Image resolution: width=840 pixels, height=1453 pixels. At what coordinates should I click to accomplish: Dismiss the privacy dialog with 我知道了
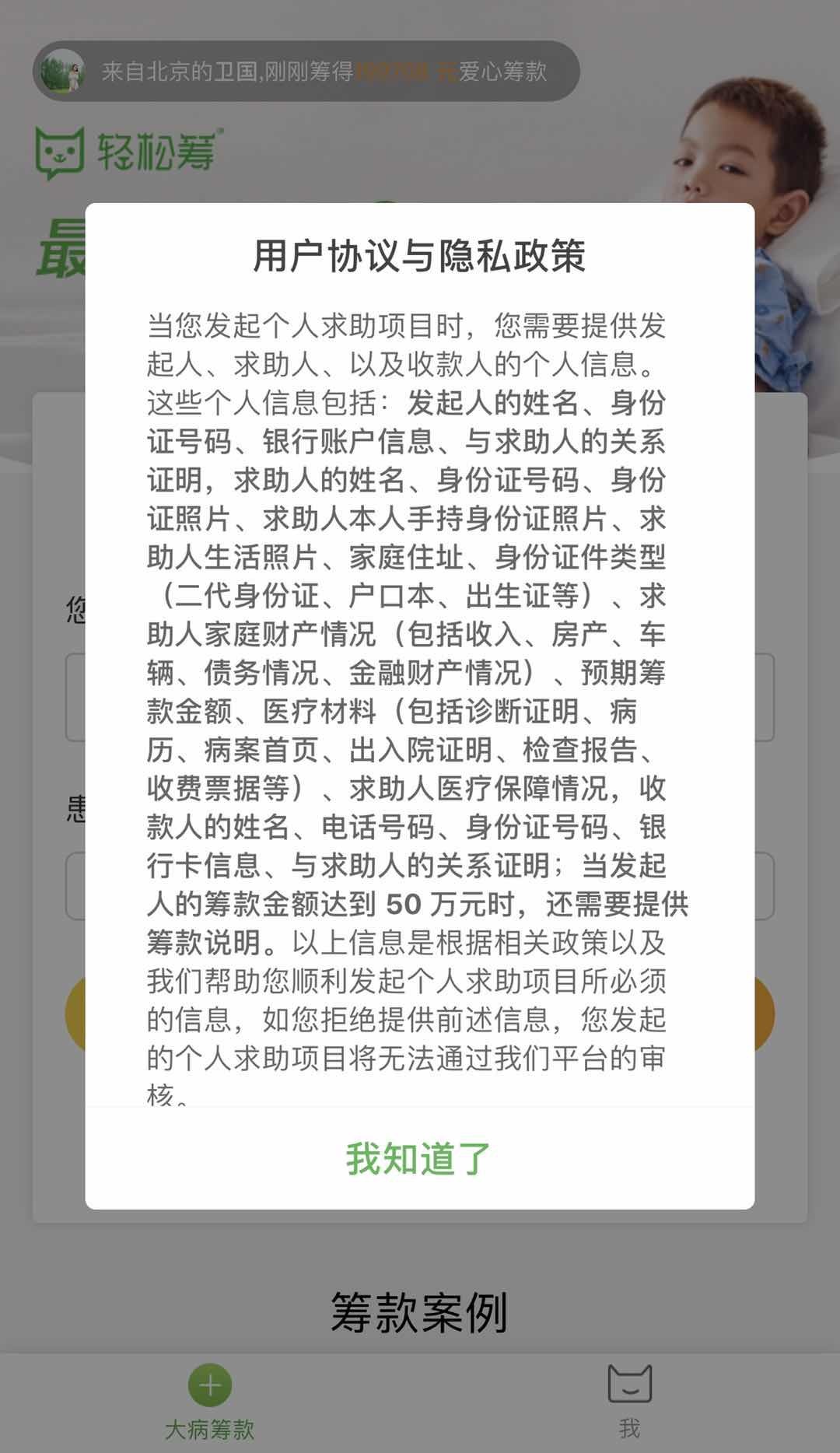[419, 1159]
